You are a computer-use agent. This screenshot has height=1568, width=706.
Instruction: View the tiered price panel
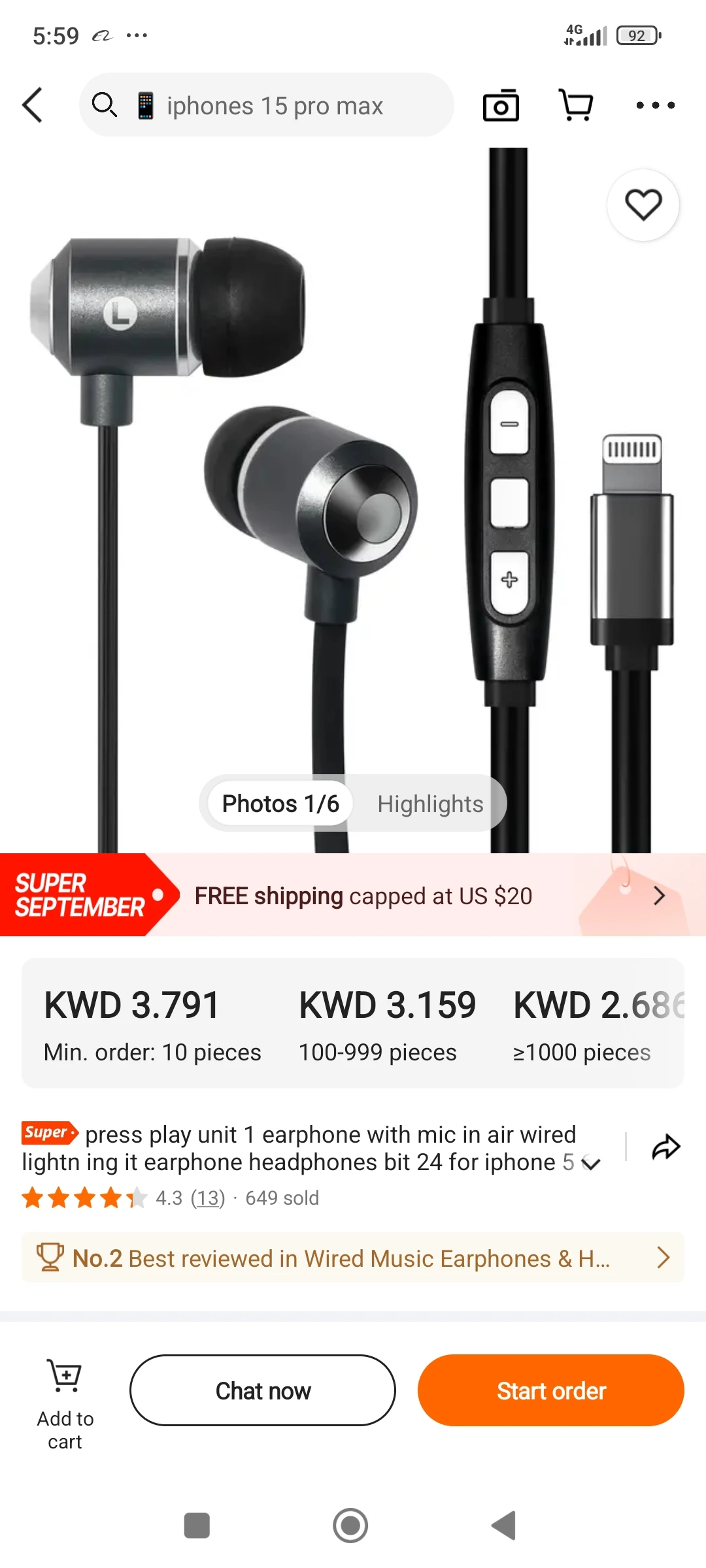click(x=353, y=1023)
